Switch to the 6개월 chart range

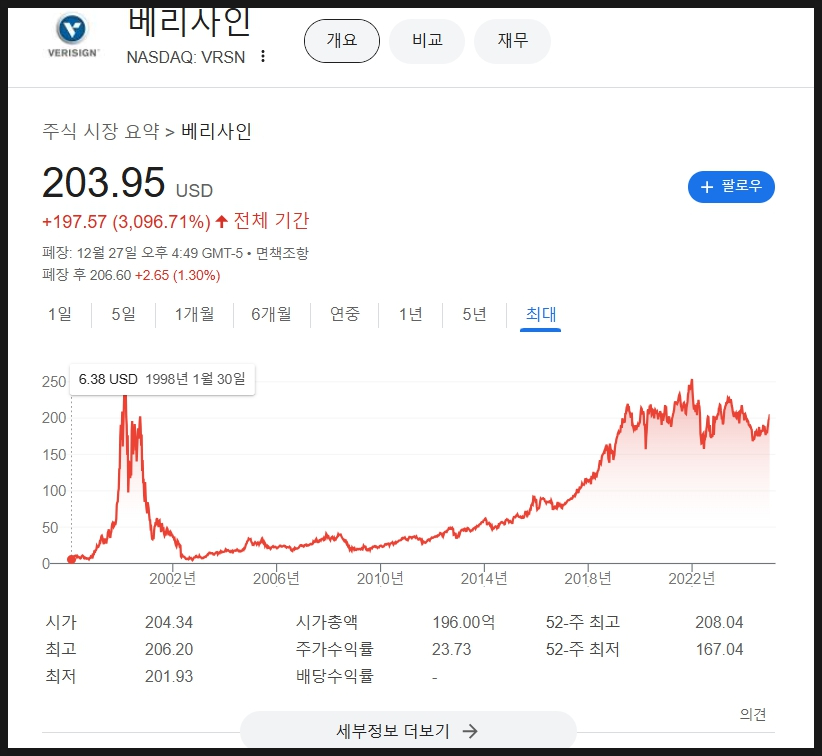tap(271, 314)
